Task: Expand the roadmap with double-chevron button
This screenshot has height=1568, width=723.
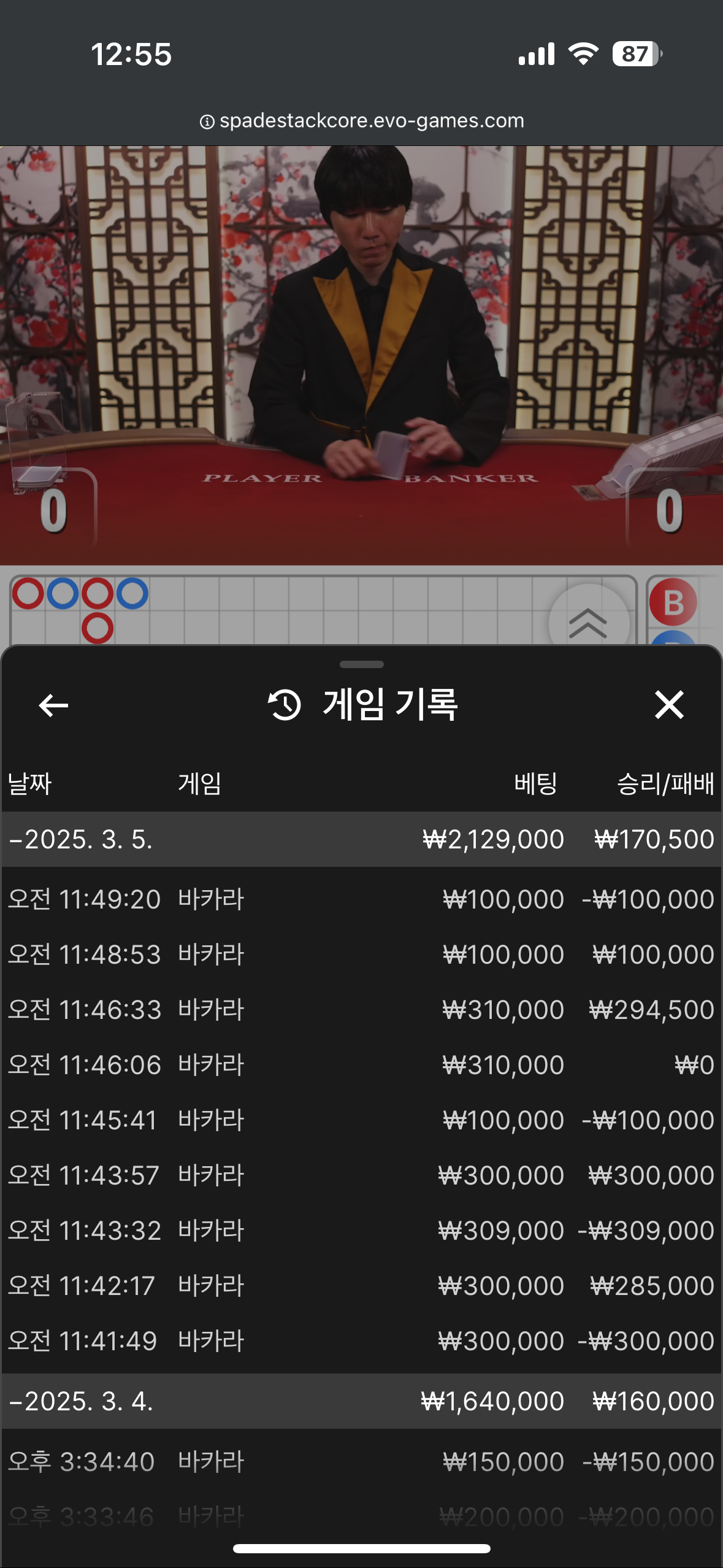Action: click(x=588, y=621)
